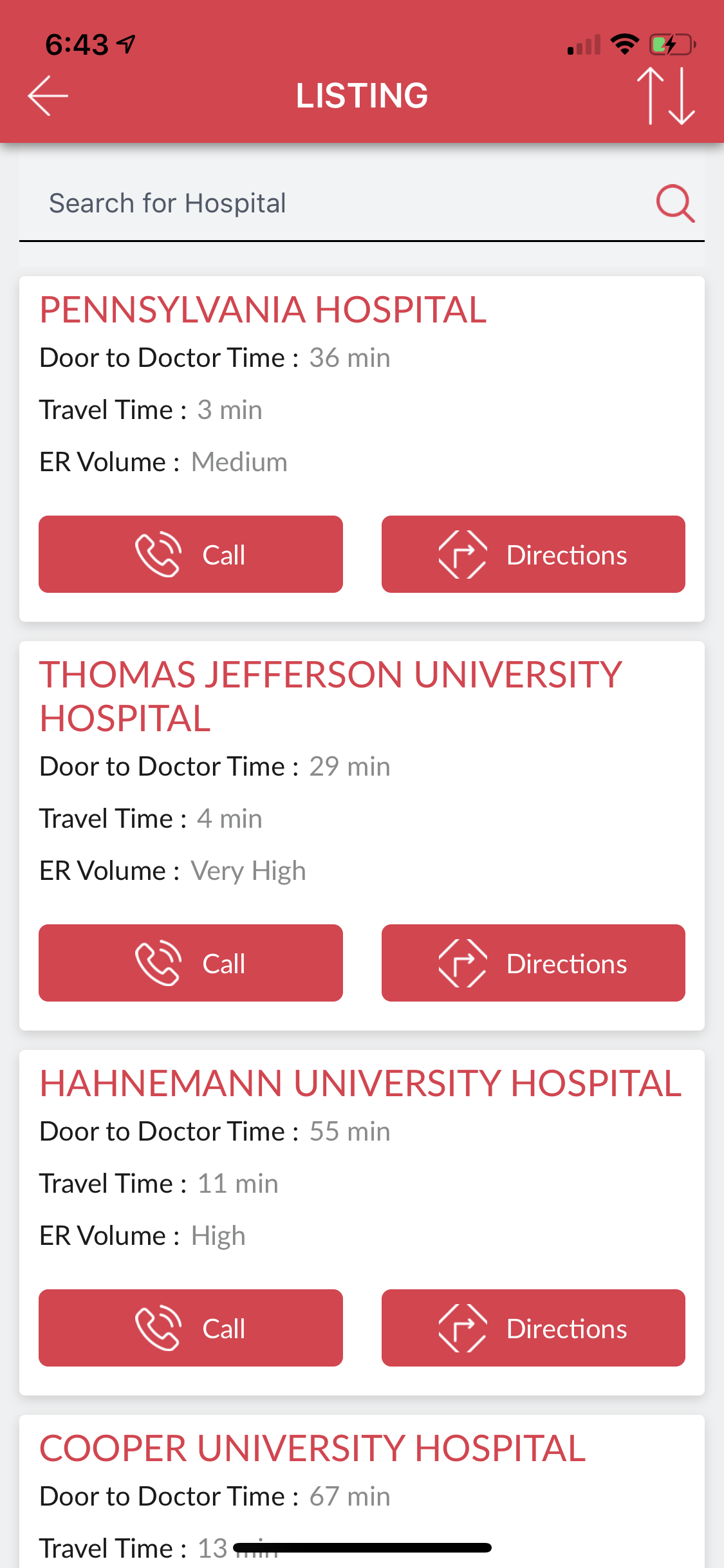Get directions to Thomas Jefferson University Hospital

click(x=533, y=963)
